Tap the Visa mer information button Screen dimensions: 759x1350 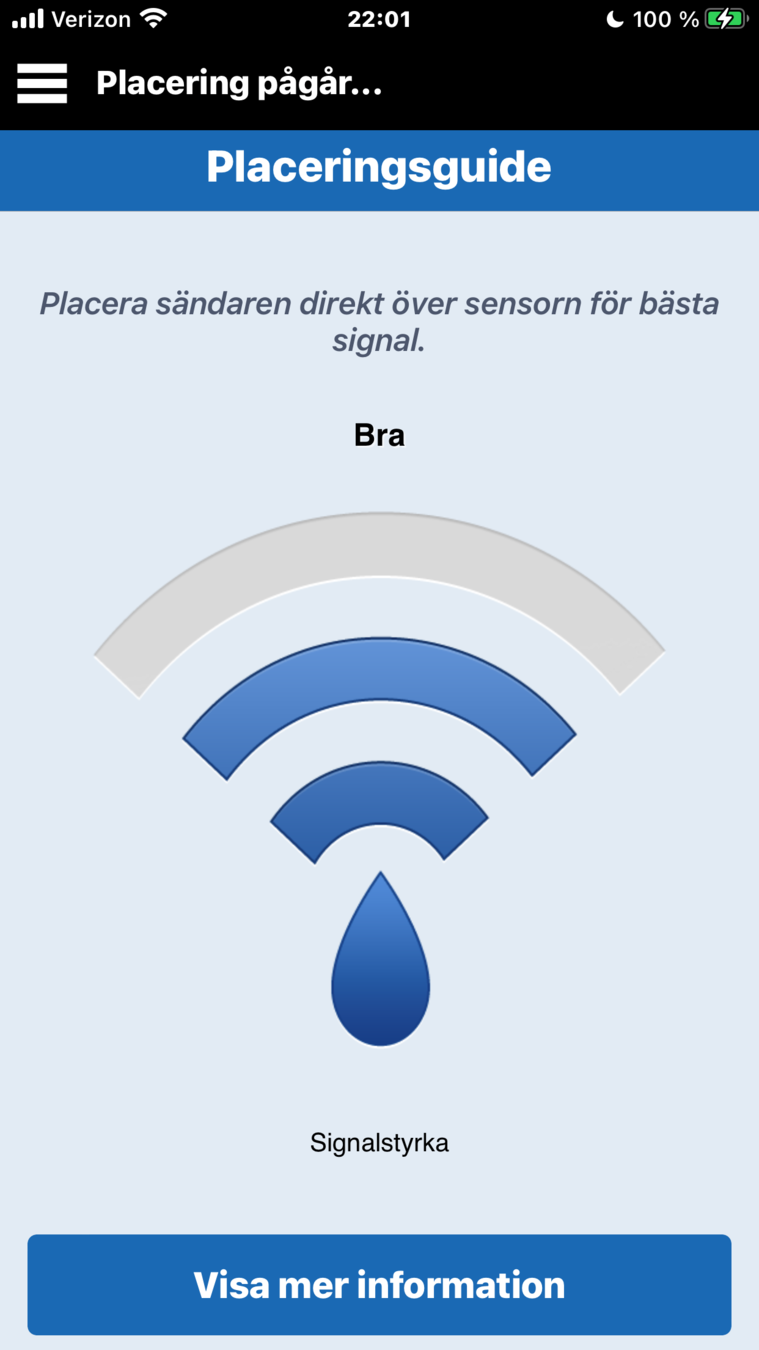[x=379, y=1284]
